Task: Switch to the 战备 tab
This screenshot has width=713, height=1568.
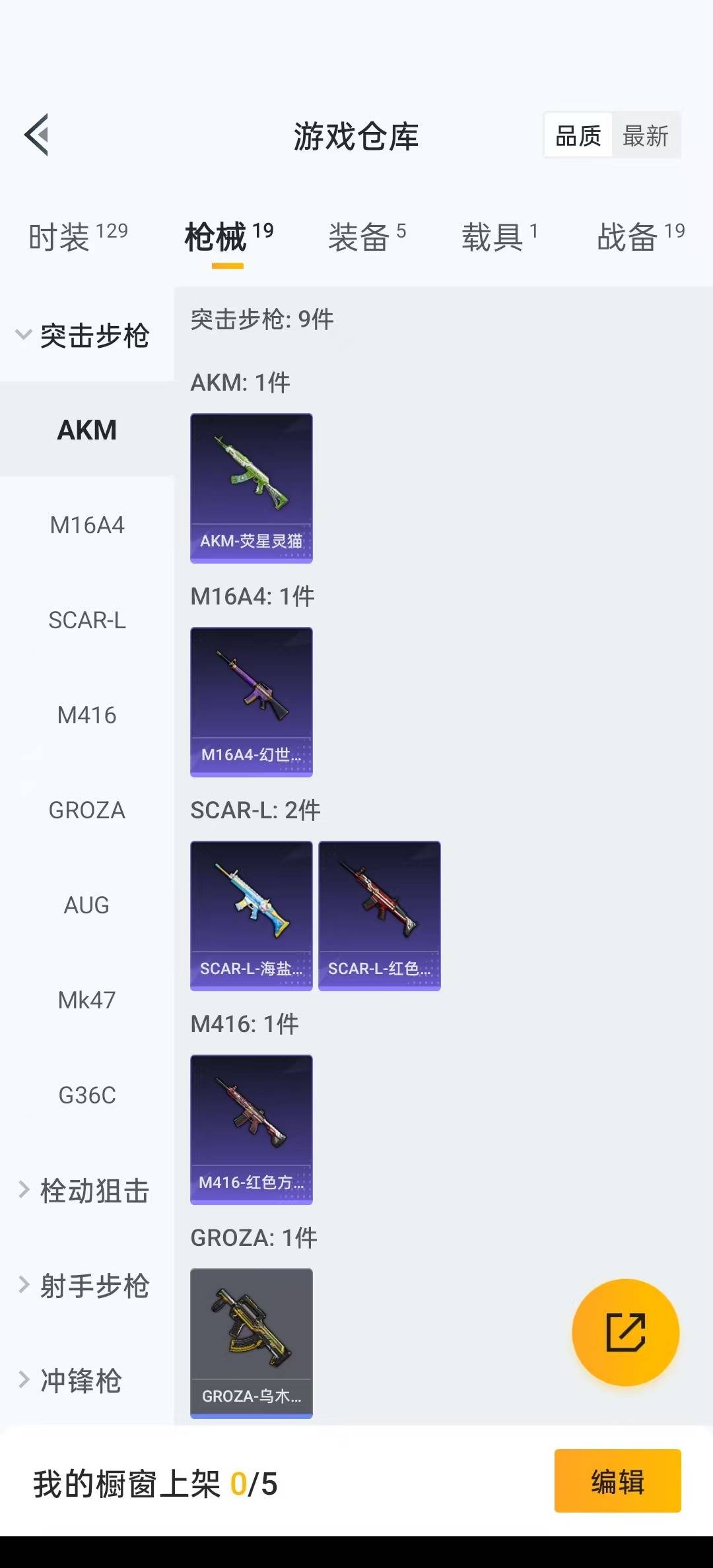Action: [x=640, y=236]
